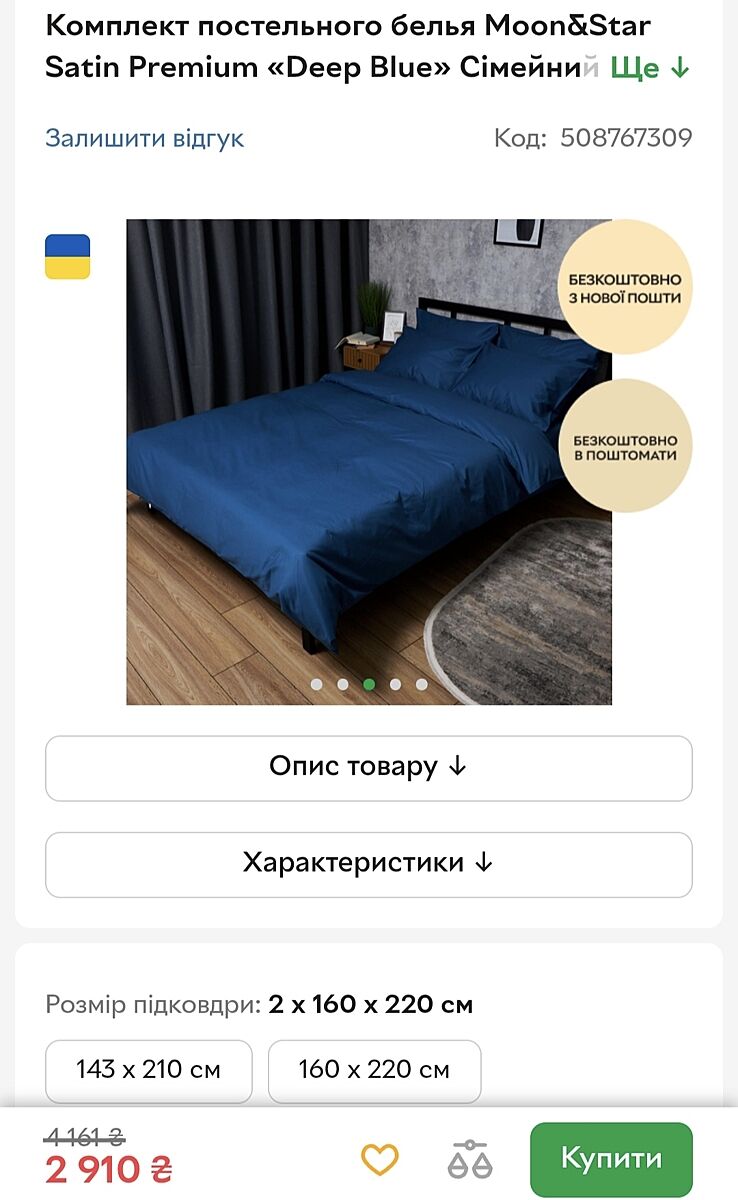Screen dimensions: 738x1200
Task: Open the "Залишити відгук" review link
Action: 144,138
